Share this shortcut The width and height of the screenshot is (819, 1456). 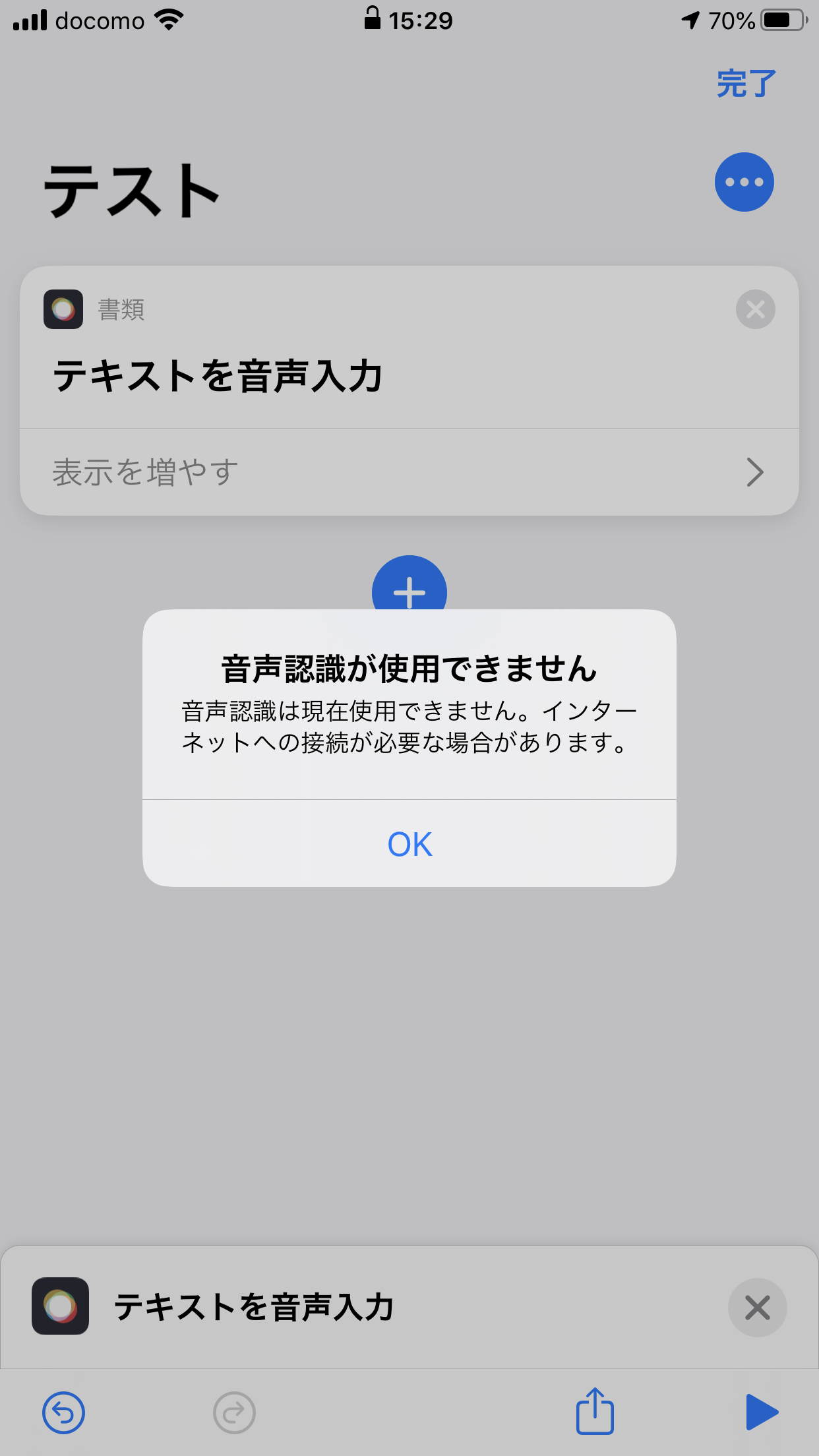pos(595,1412)
